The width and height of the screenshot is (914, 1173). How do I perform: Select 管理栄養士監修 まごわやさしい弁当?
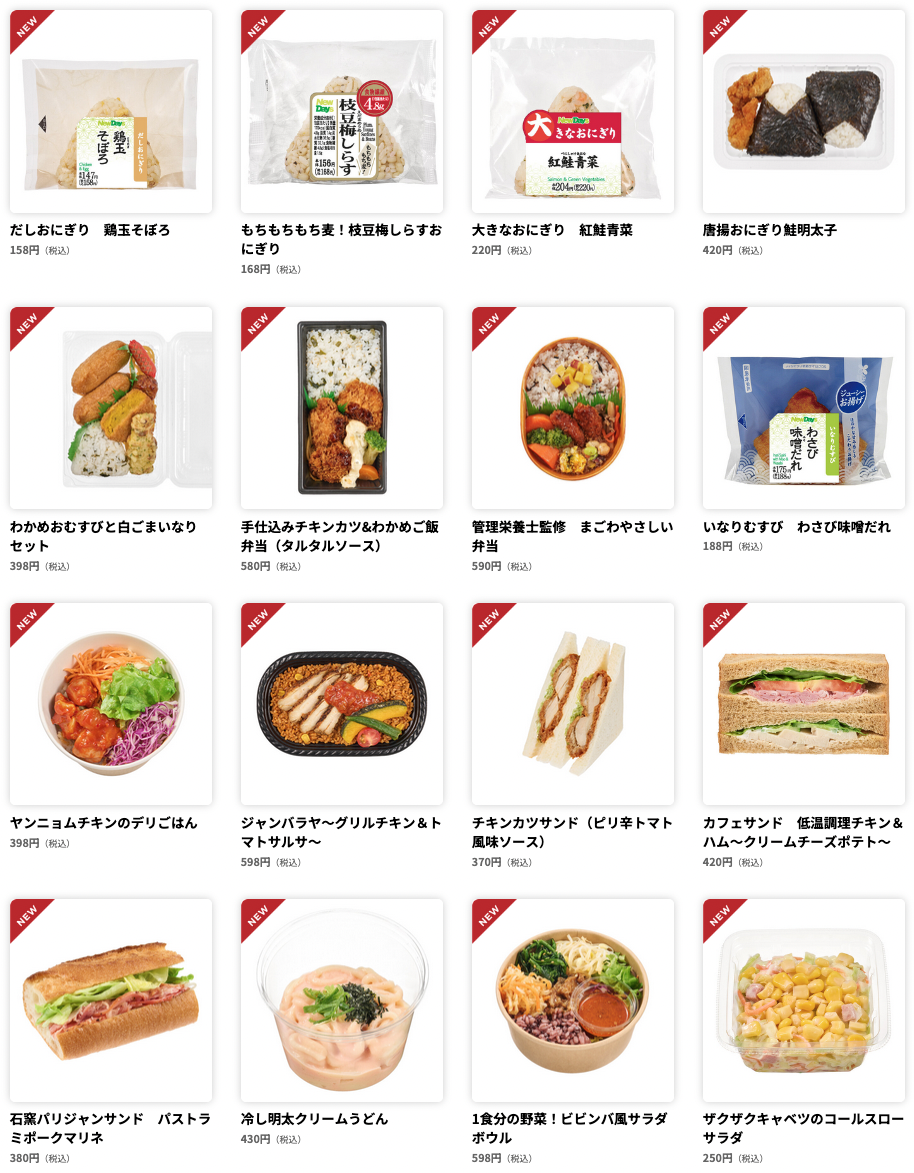pyautogui.click(x=572, y=408)
